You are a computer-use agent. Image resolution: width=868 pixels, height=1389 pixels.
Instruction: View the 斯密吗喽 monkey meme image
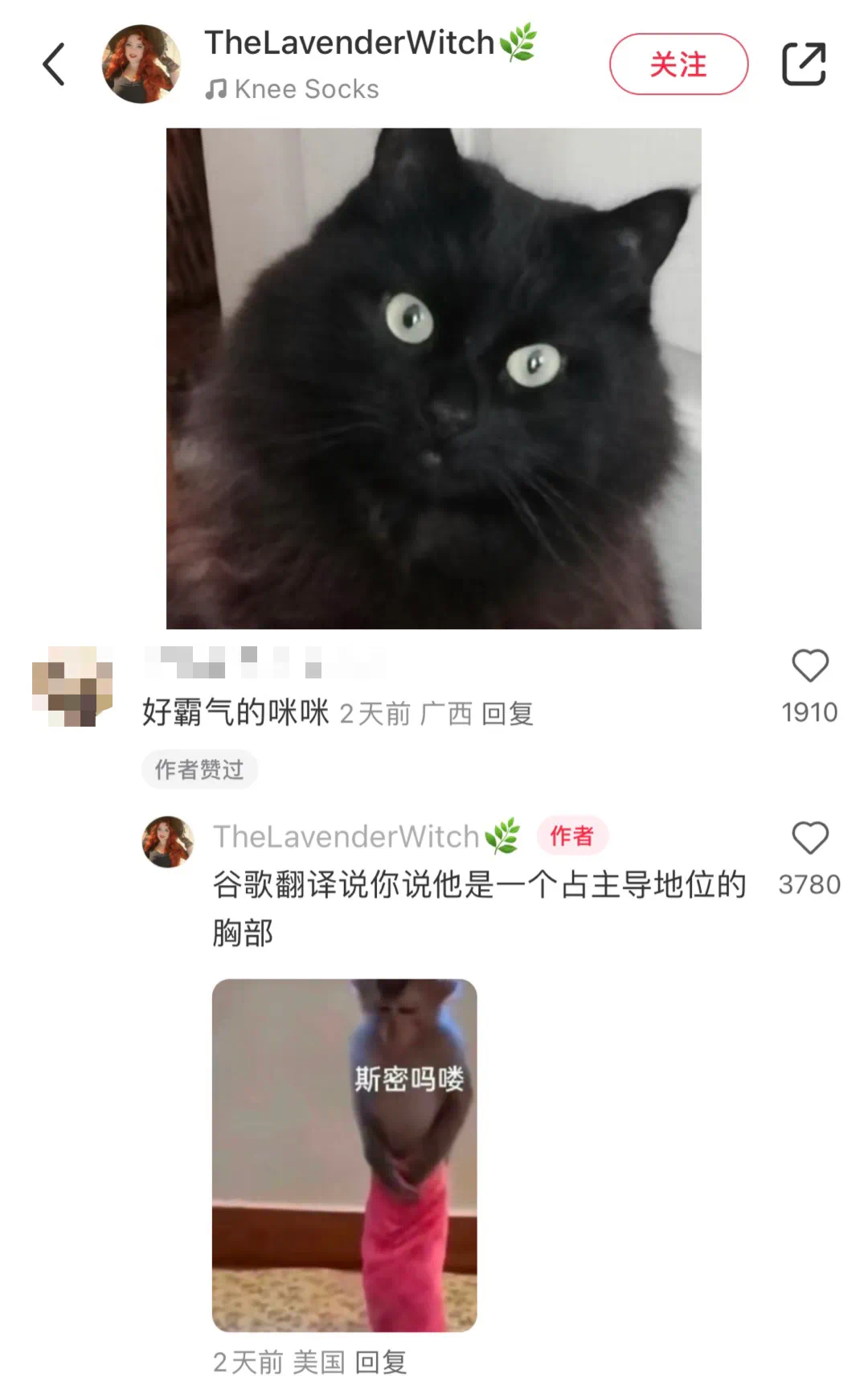pos(344,1155)
